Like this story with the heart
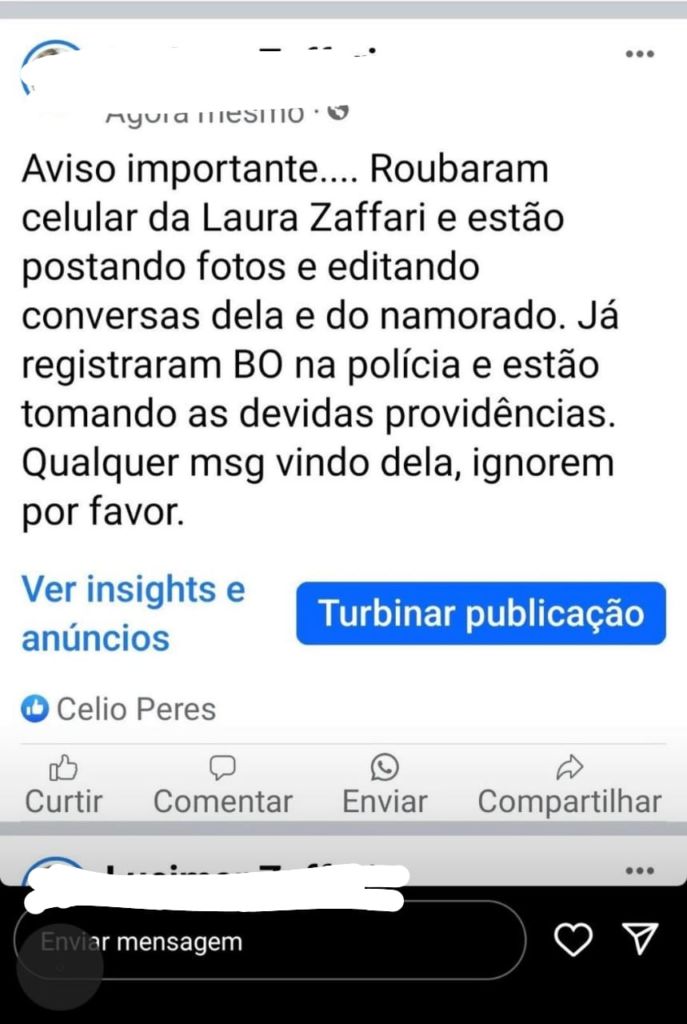Image resolution: width=687 pixels, height=1024 pixels. 574,939
